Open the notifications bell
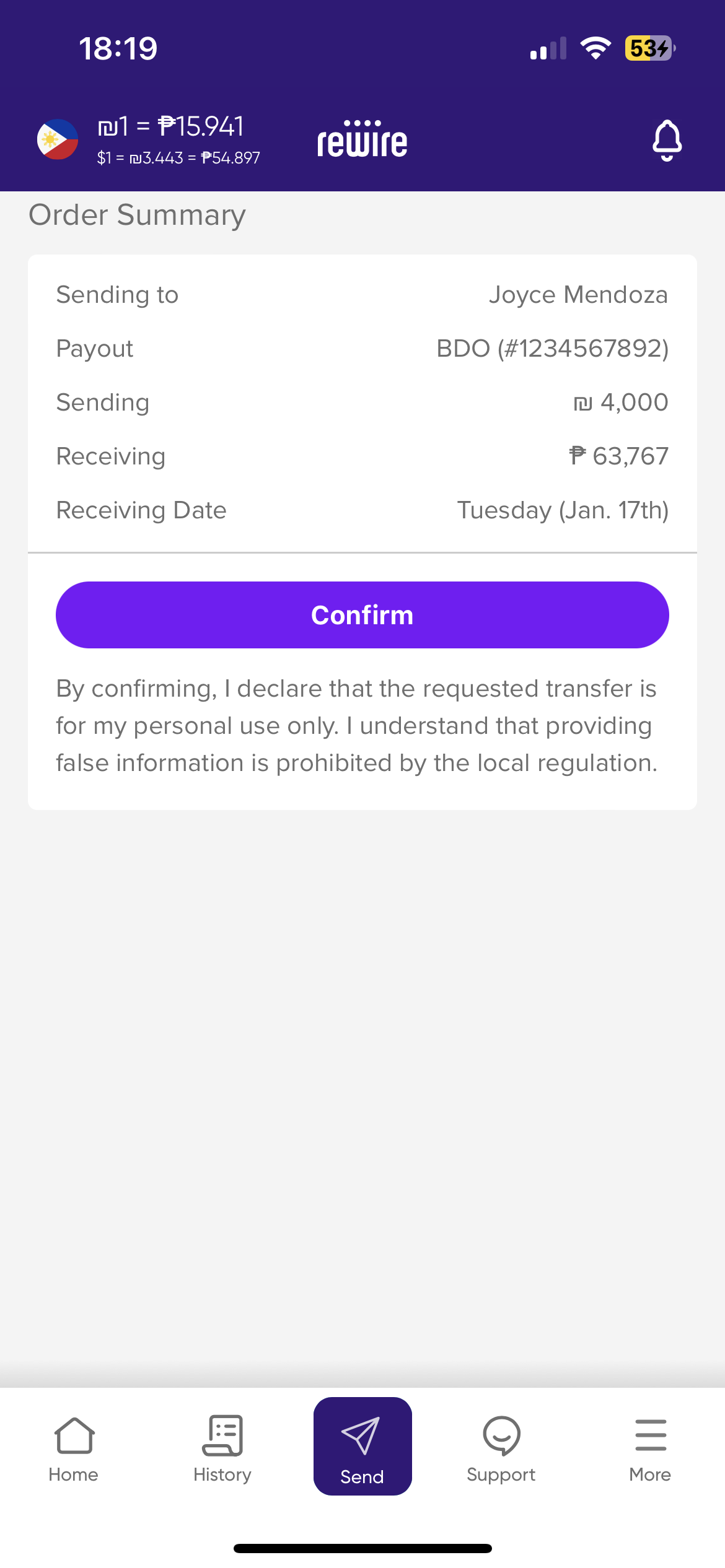This screenshot has height=1568, width=725. 667,140
